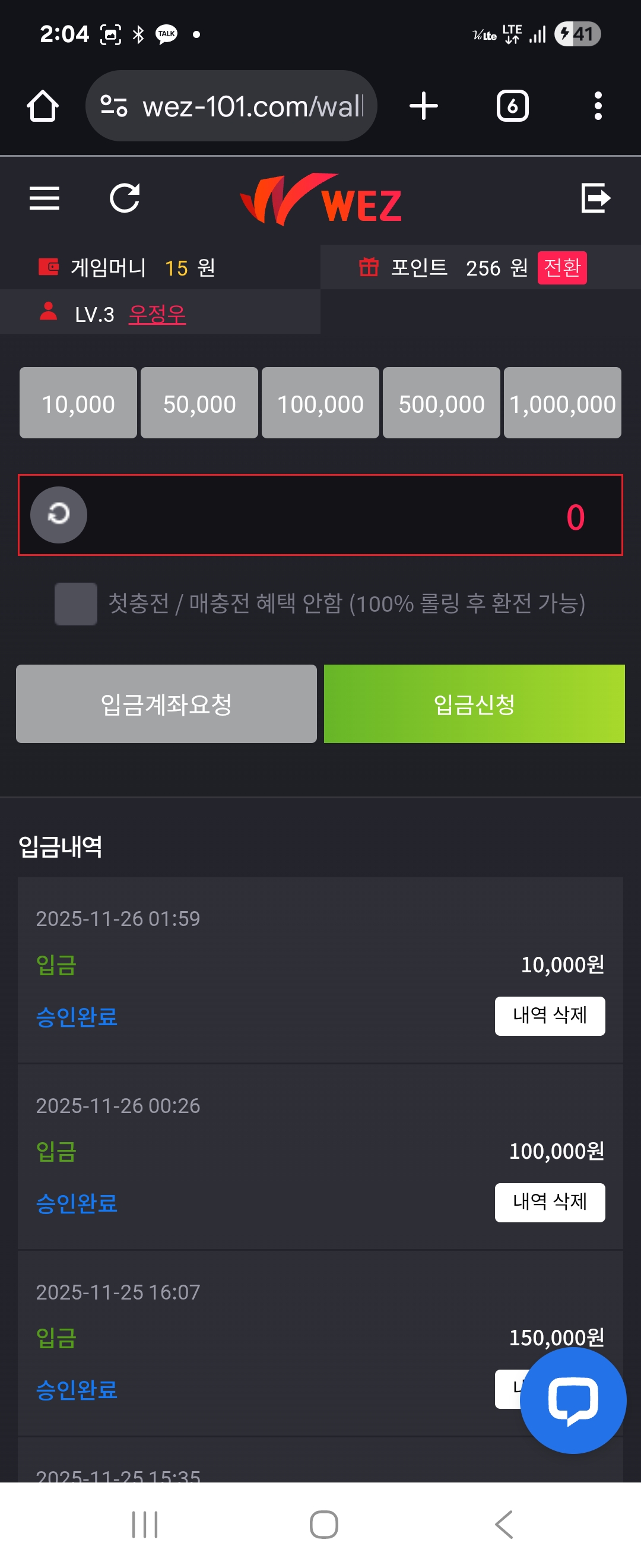The height and width of the screenshot is (1568, 641).
Task: Enable the 첫충전/매충전 혜택 안함 checkbox
Action: tap(75, 605)
